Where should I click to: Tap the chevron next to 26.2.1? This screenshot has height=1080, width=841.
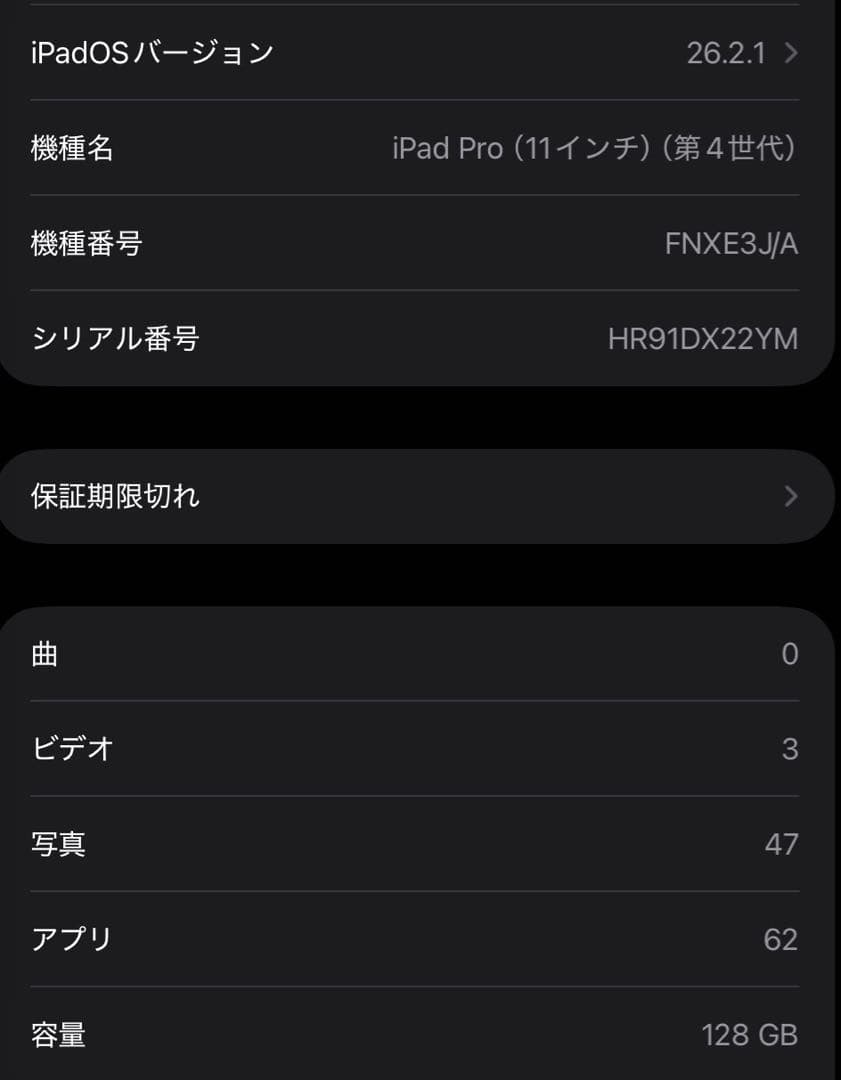790,52
